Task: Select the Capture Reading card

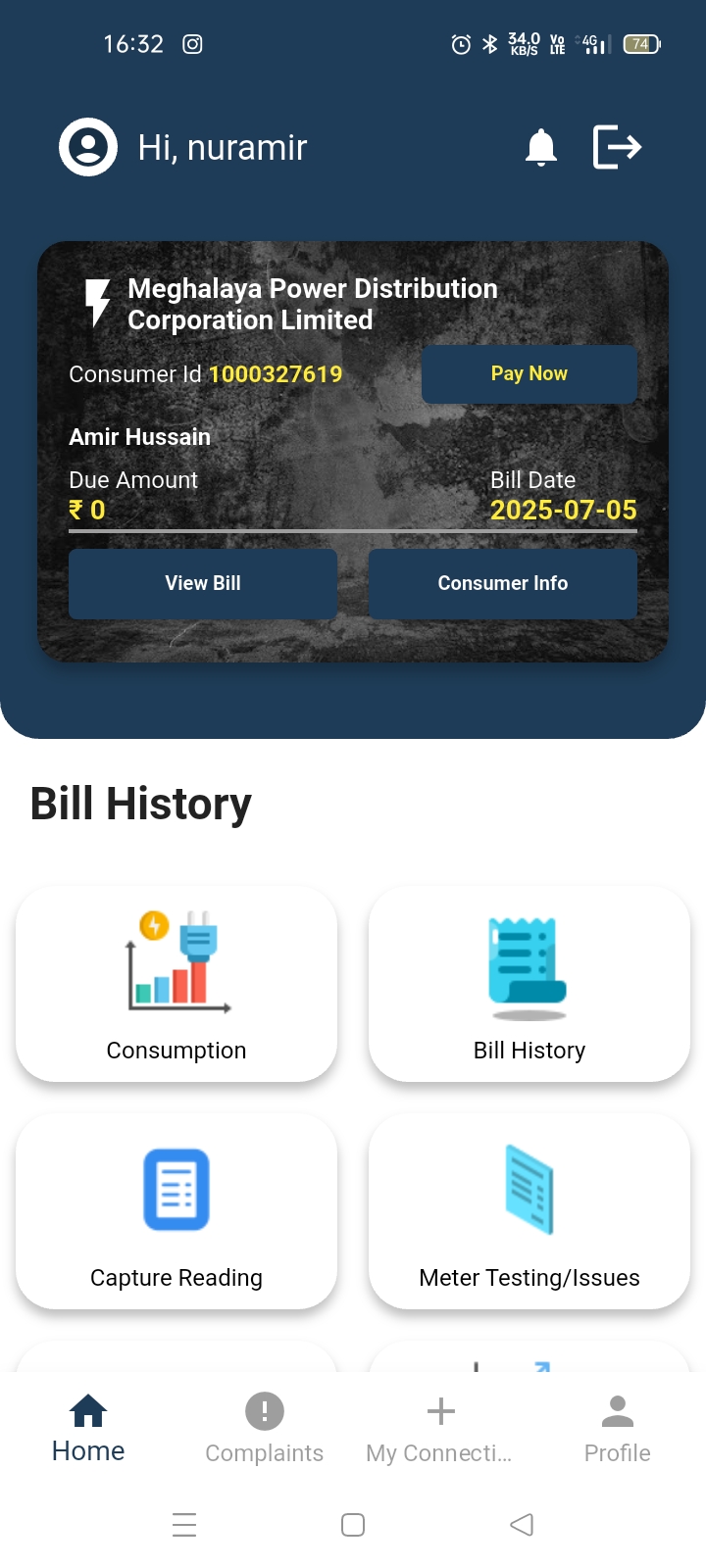Action: point(176,1211)
